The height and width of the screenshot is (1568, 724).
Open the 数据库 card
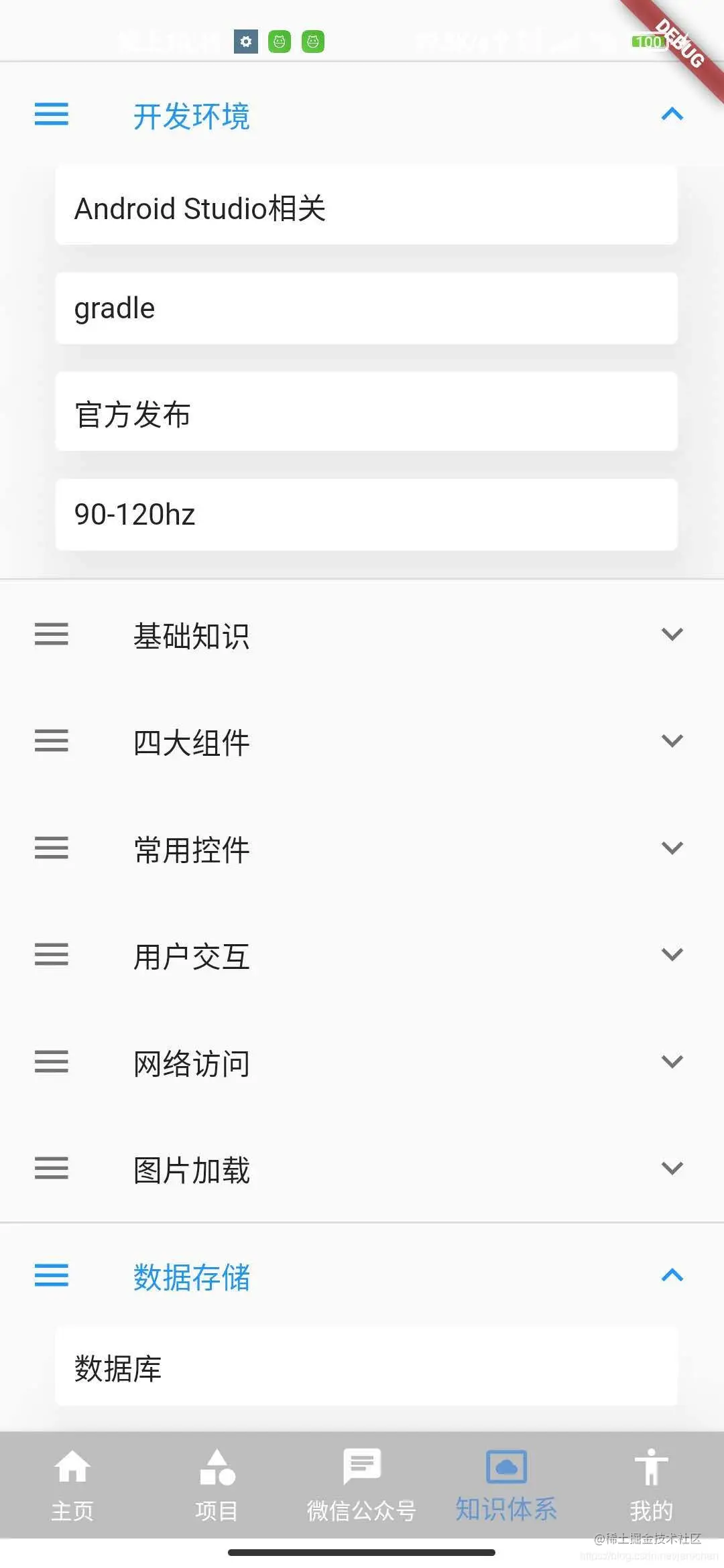(x=366, y=1366)
